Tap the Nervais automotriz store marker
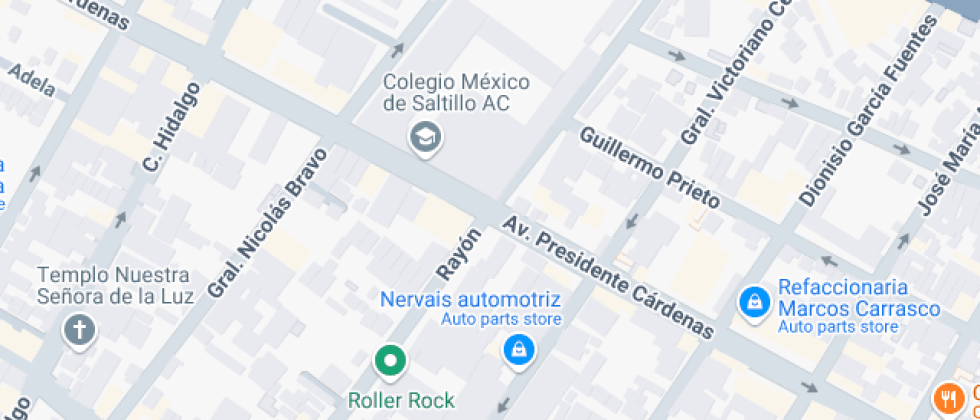 click(517, 349)
